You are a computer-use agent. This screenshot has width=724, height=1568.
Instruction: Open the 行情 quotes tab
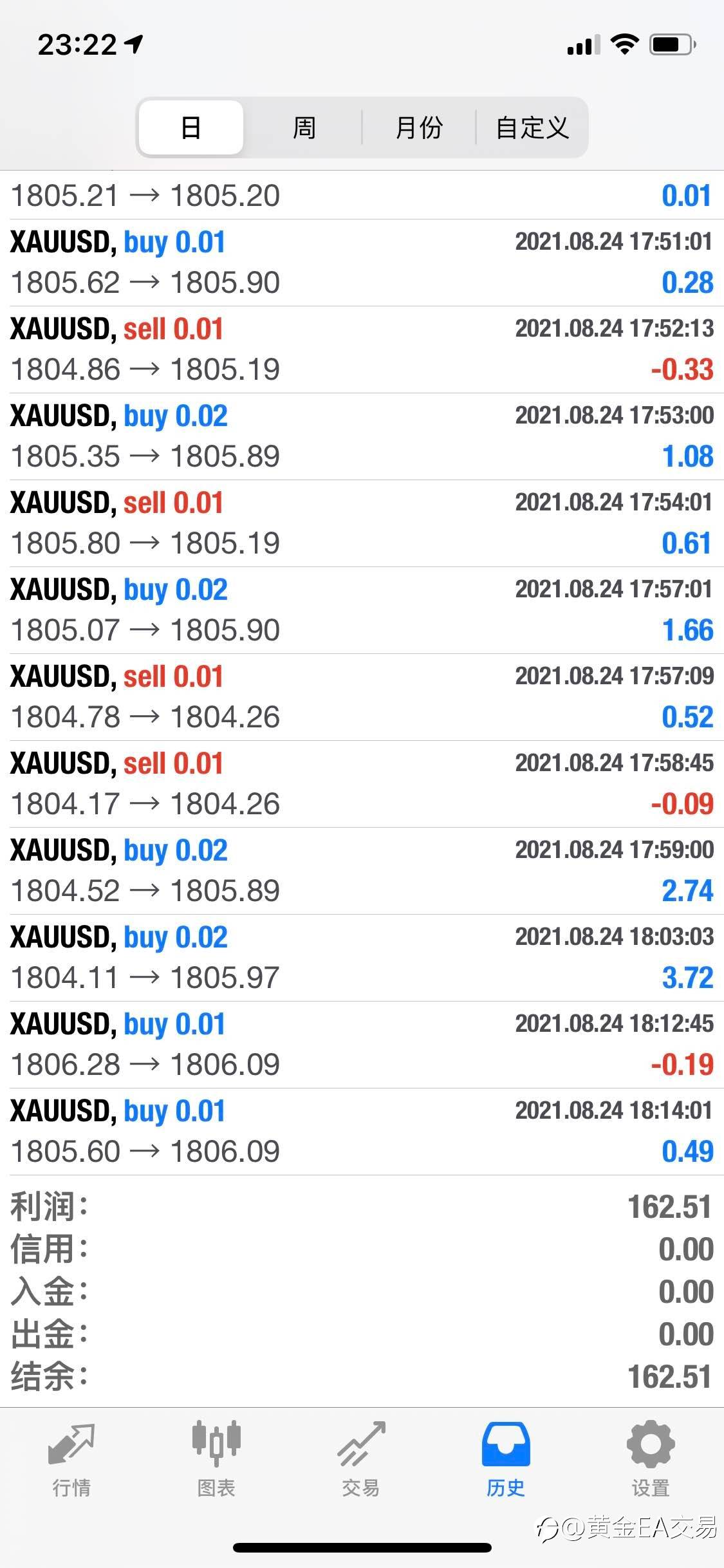point(71,1459)
